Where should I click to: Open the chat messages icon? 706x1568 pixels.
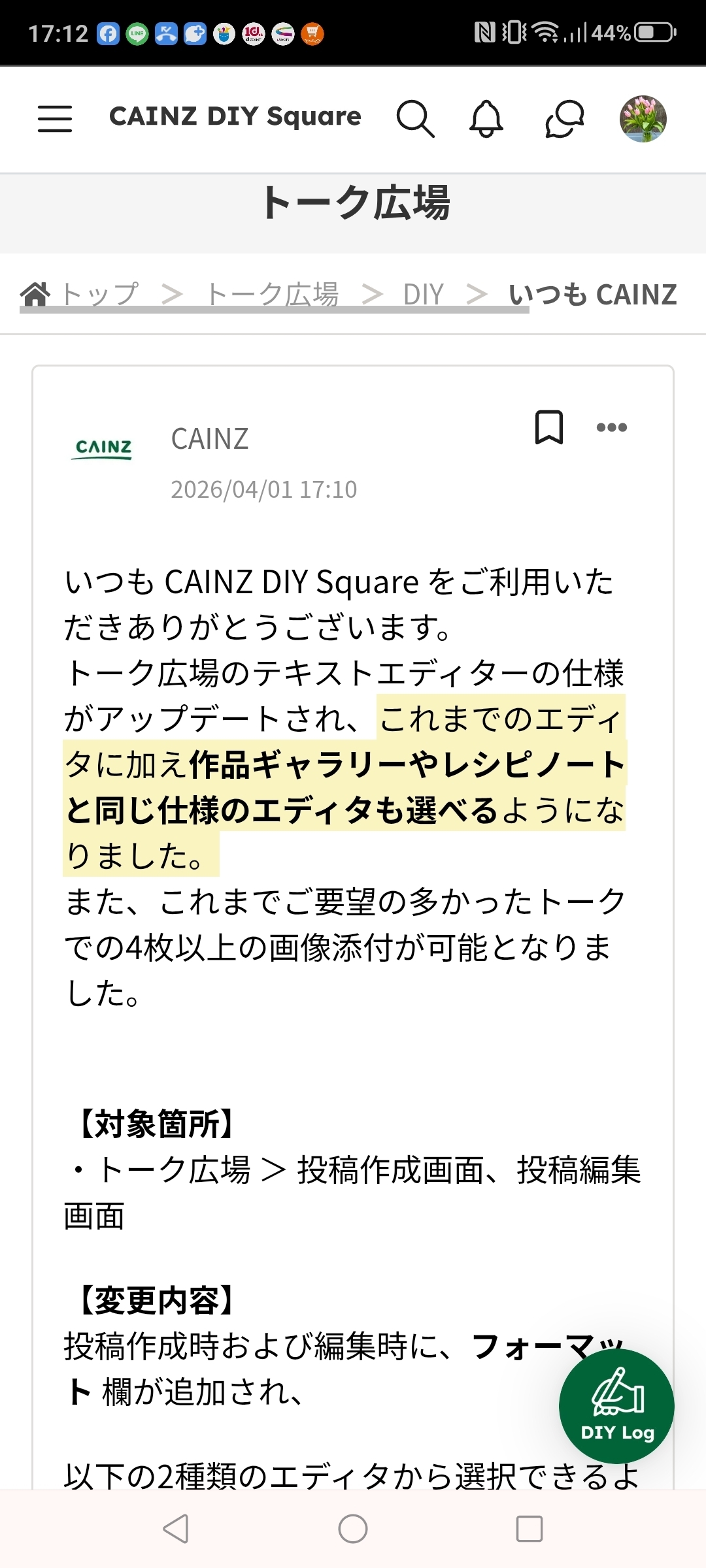(564, 119)
